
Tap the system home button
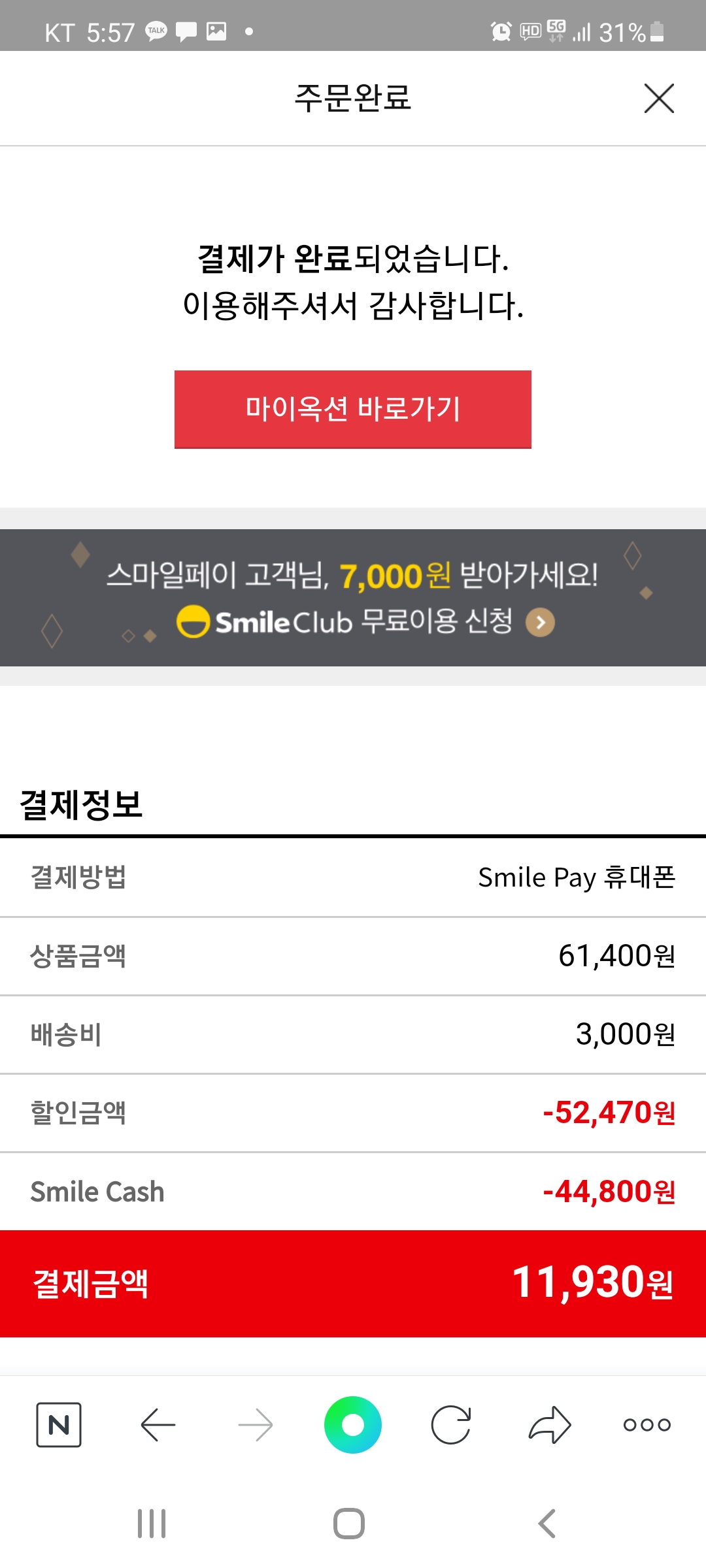[349, 1524]
